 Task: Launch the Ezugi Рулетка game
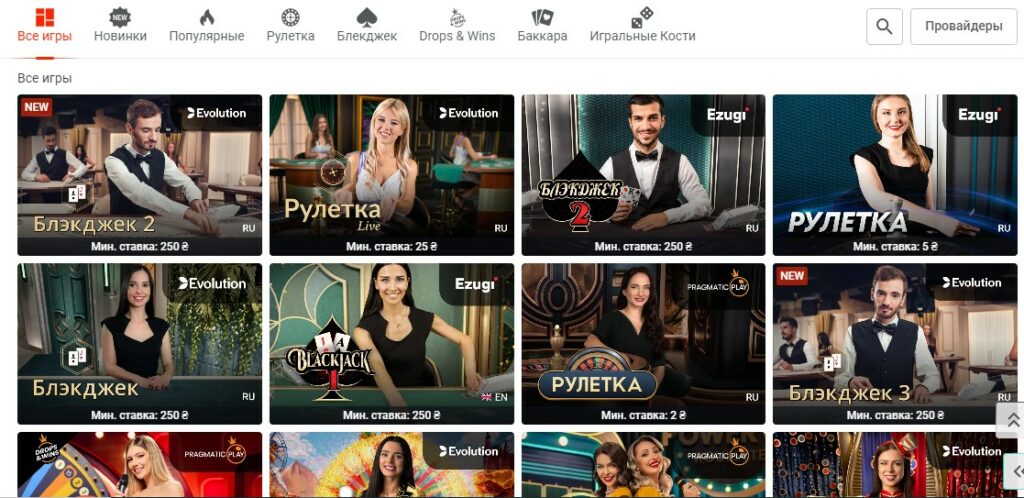click(x=895, y=174)
